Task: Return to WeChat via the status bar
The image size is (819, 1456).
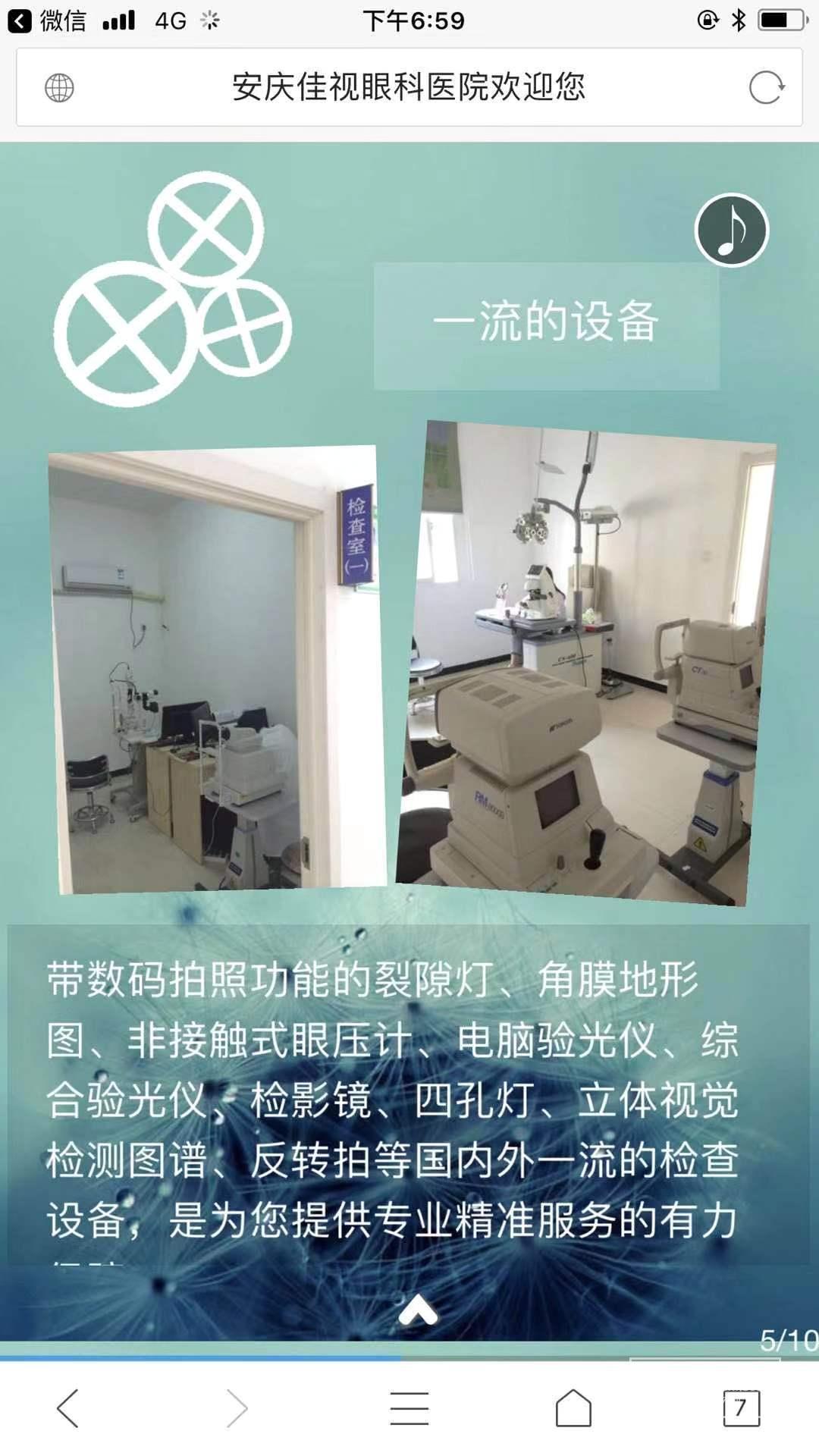Action: point(47,20)
